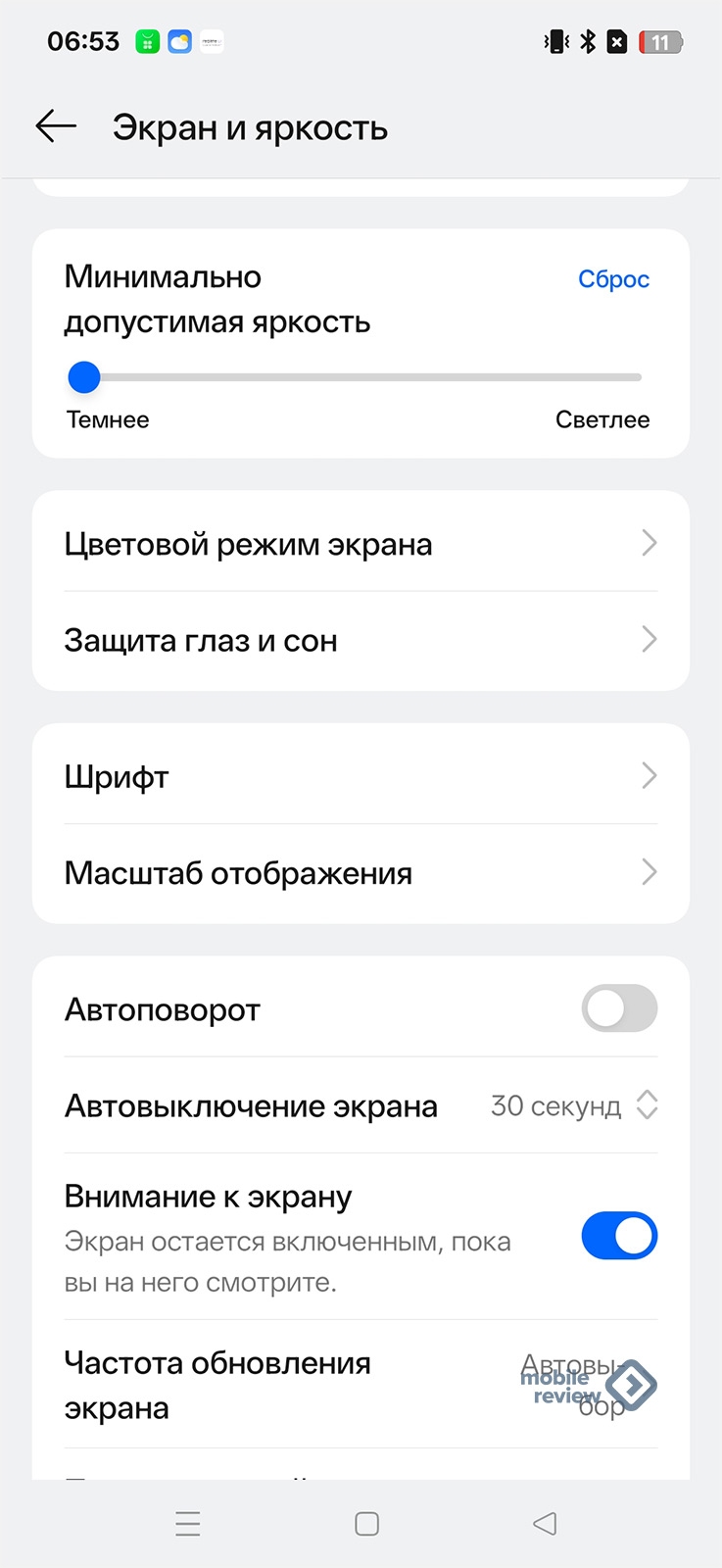Go to the home screen
The image size is (722, 1568).
[367, 1524]
